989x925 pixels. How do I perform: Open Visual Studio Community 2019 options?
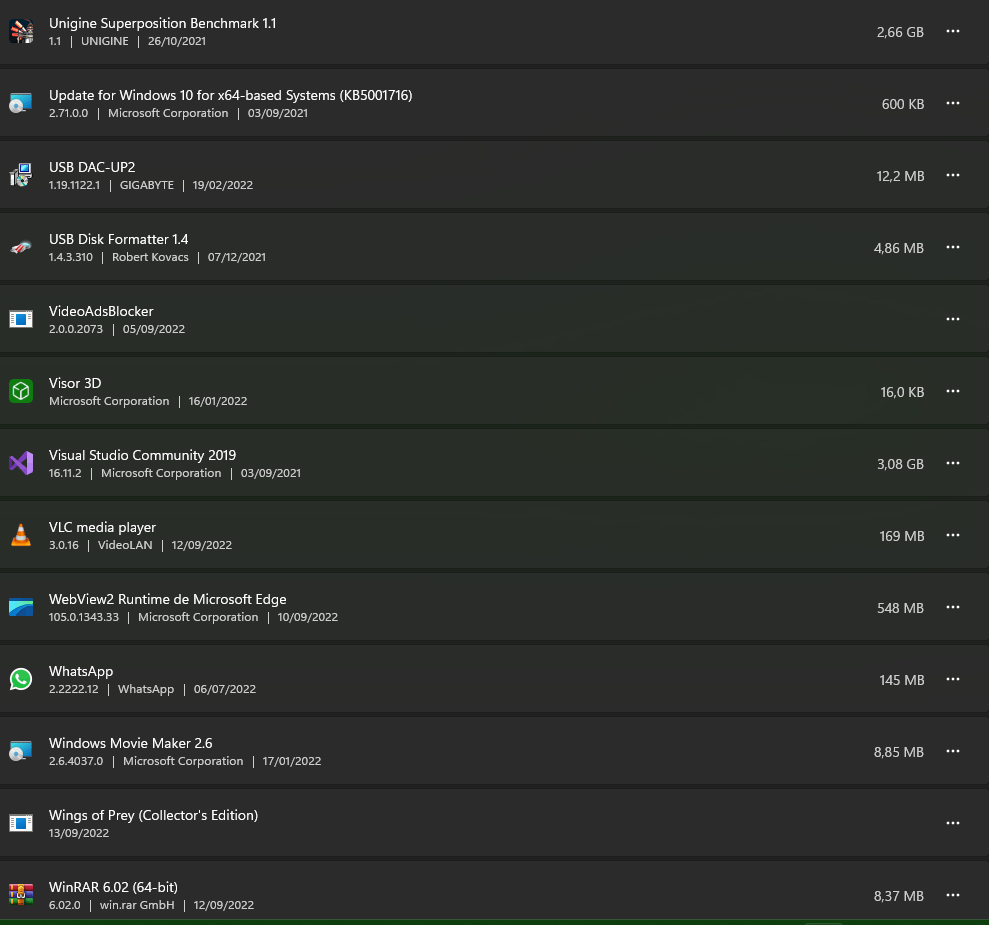pyautogui.click(x=953, y=463)
